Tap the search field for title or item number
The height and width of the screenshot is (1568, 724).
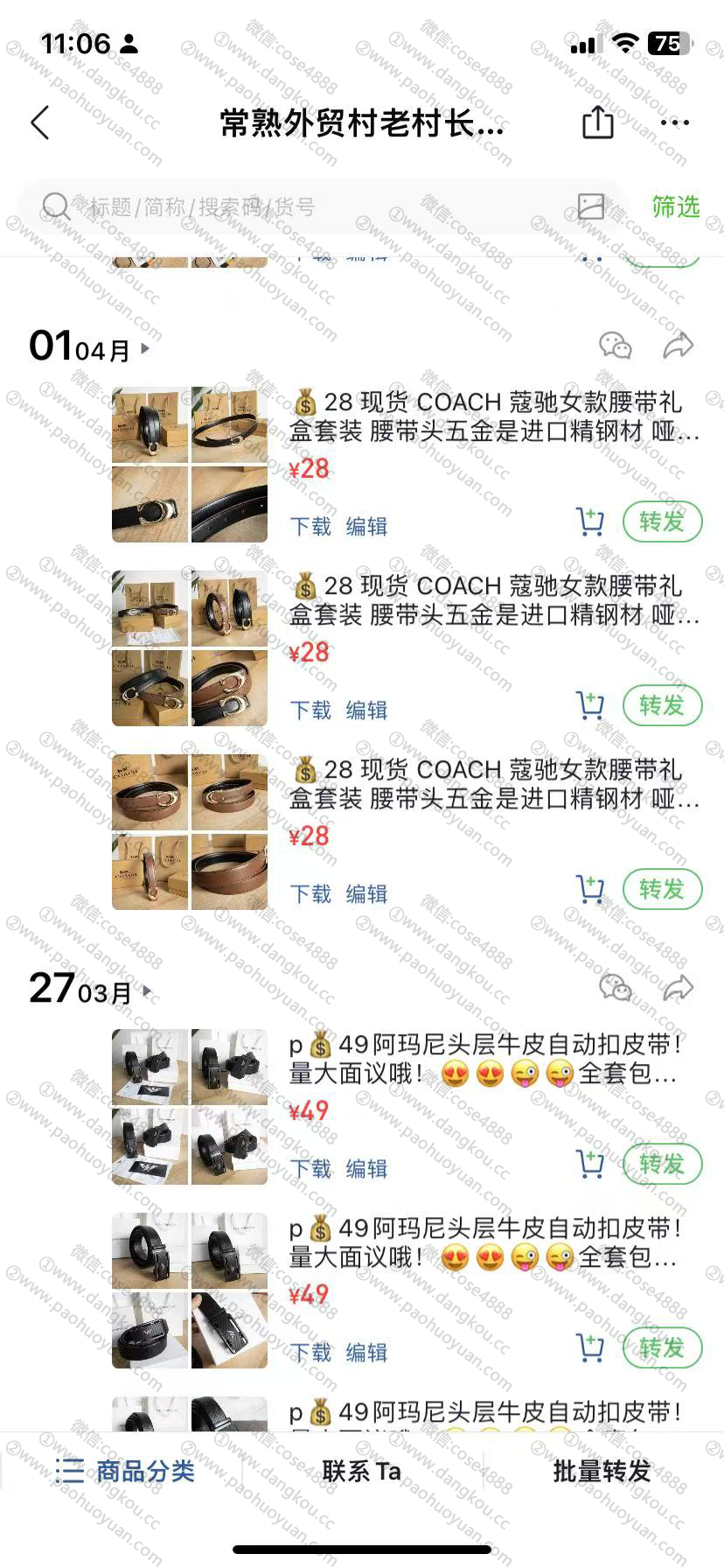pyautogui.click(x=306, y=207)
